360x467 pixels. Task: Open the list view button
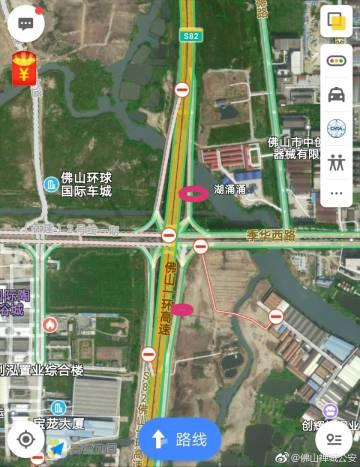[x=334, y=440]
